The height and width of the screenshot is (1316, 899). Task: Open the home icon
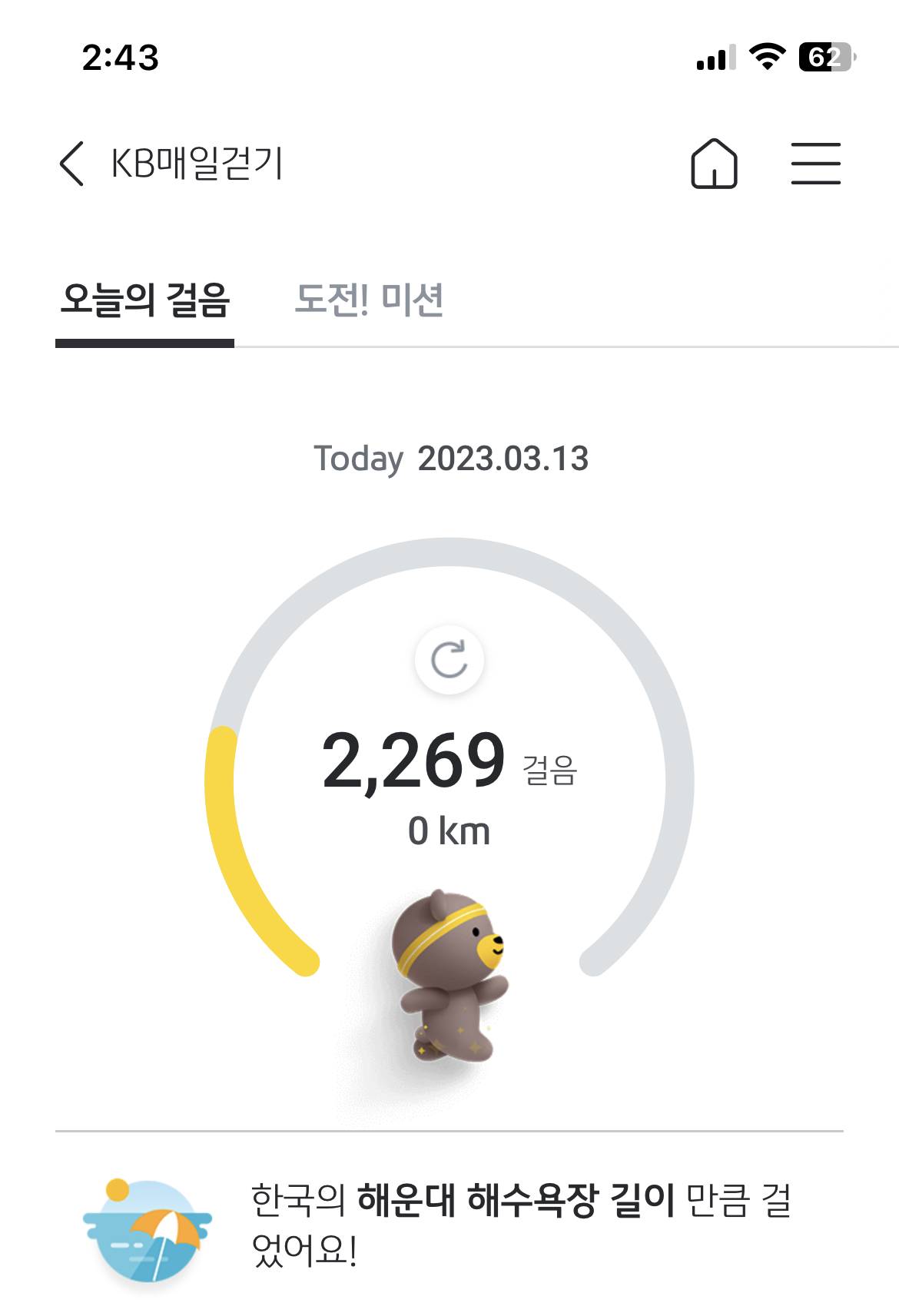coord(714,164)
